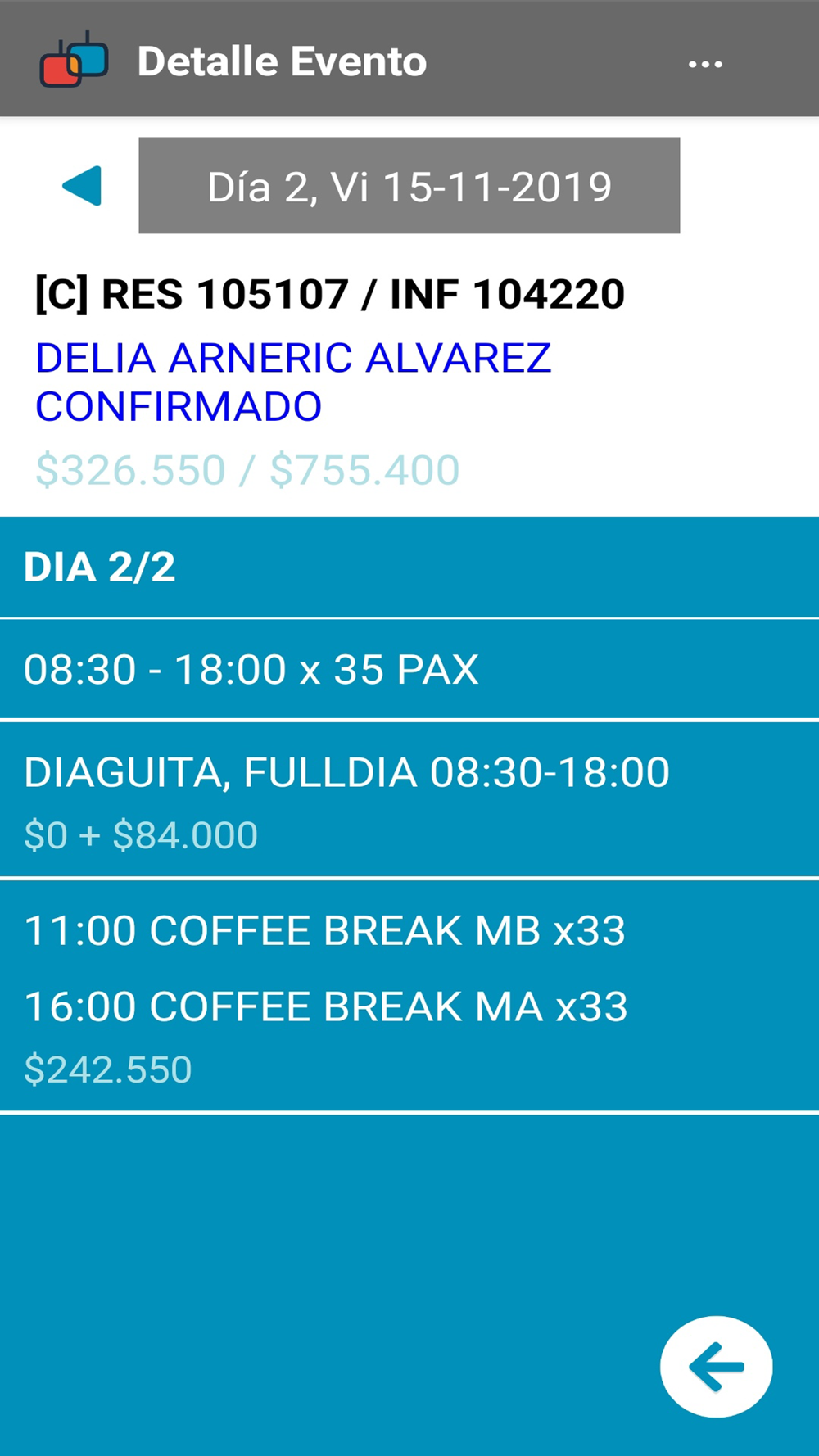
Task: Go to the previous day arrow
Action: [x=83, y=186]
